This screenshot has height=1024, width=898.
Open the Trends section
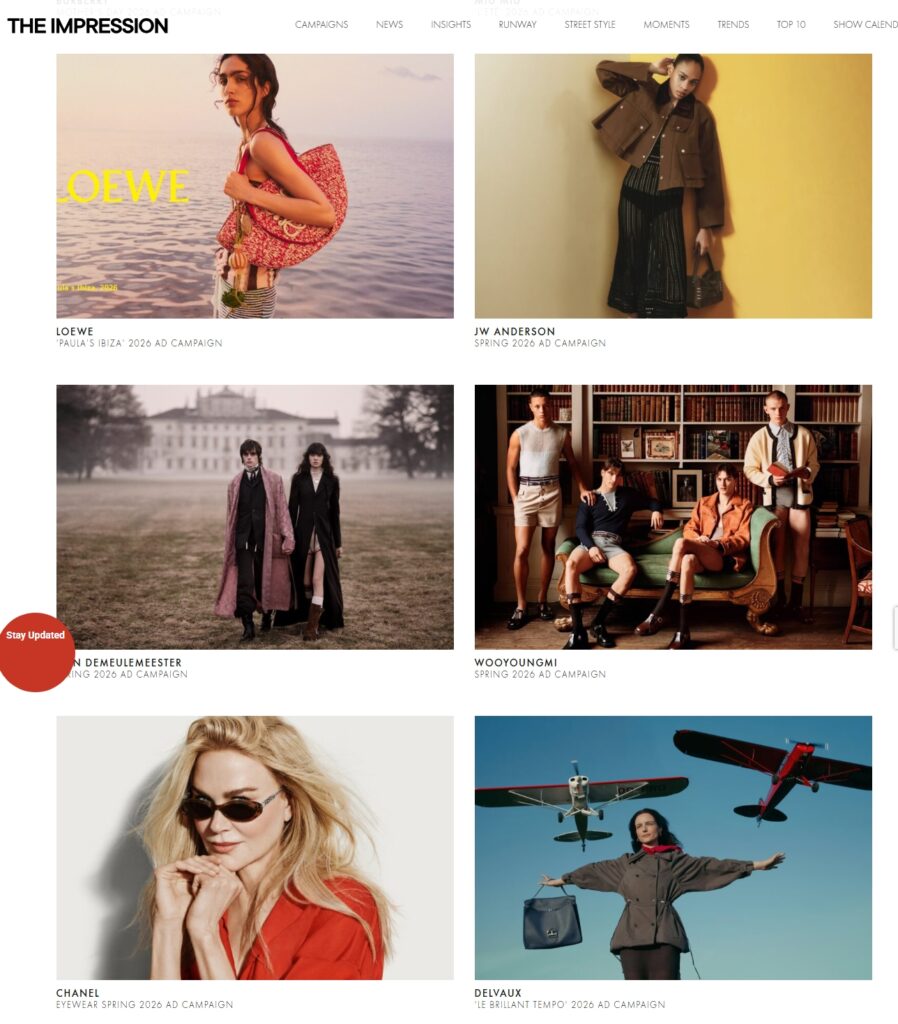[x=732, y=25]
